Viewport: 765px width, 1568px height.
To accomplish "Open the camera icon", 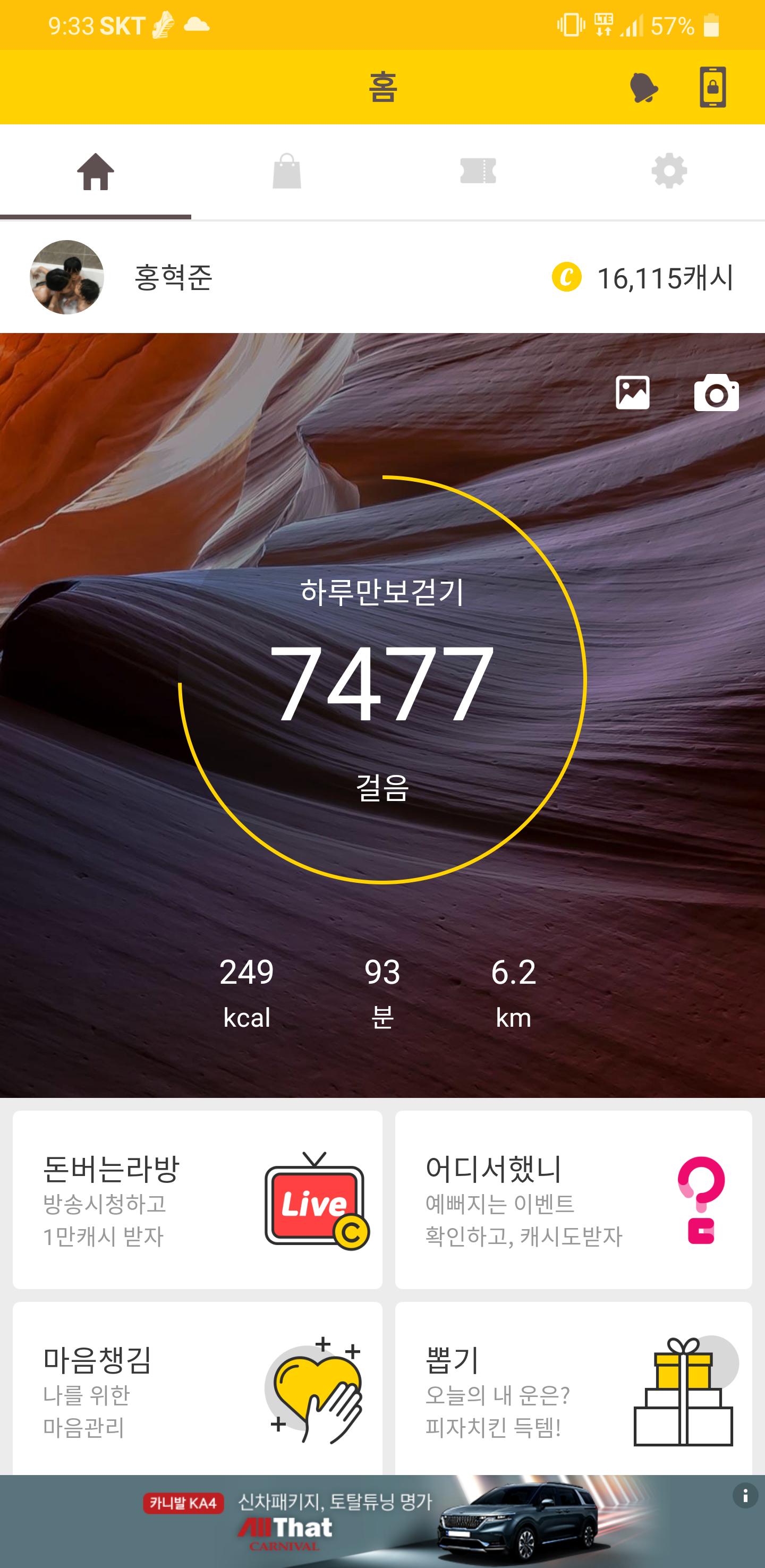I will (716, 393).
